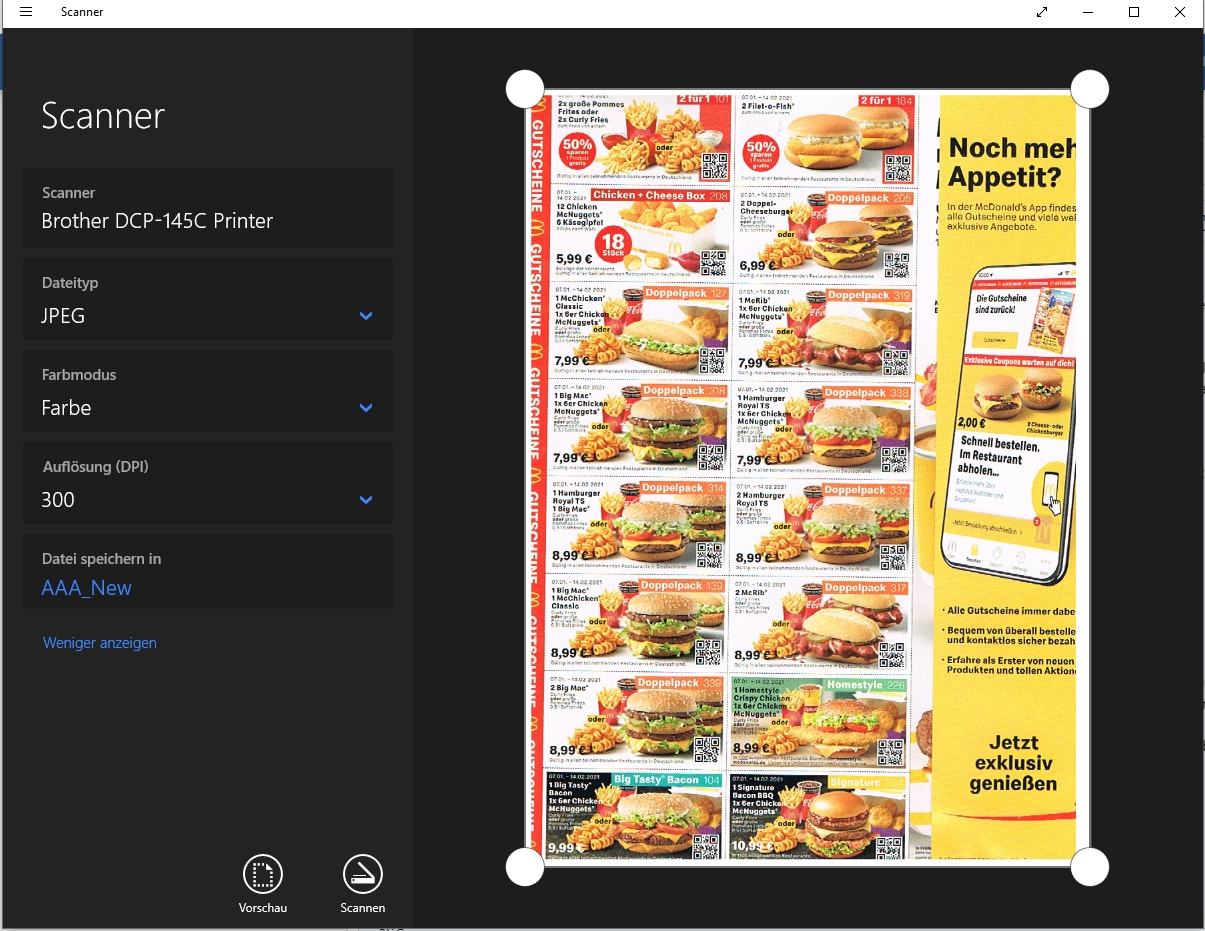Image resolution: width=1205 pixels, height=931 pixels.
Task: Change the Auflösung (DPI) setting
Action: click(x=207, y=485)
